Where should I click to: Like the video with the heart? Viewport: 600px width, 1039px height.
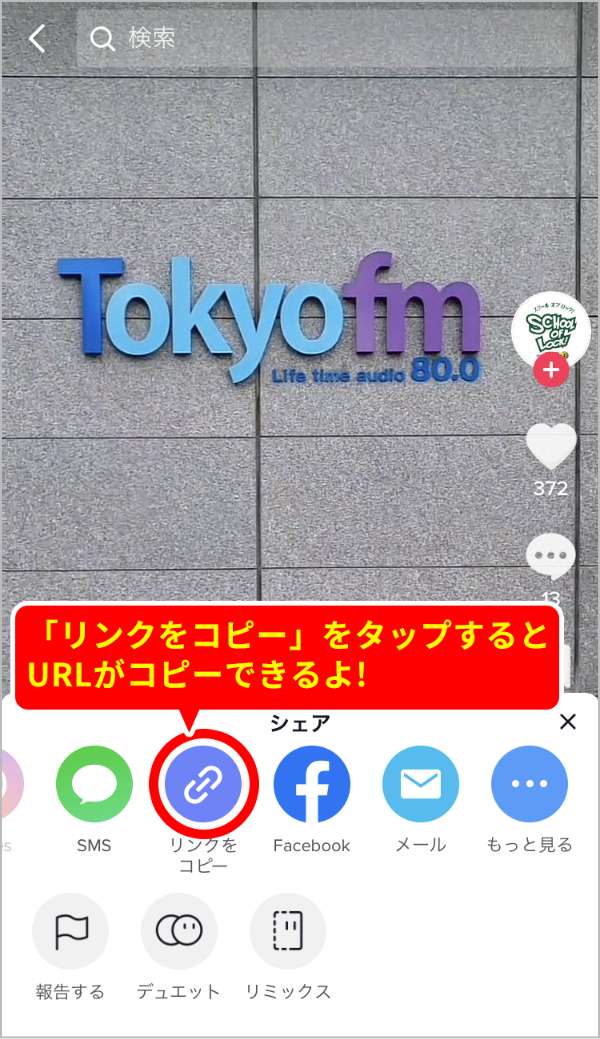tap(551, 446)
